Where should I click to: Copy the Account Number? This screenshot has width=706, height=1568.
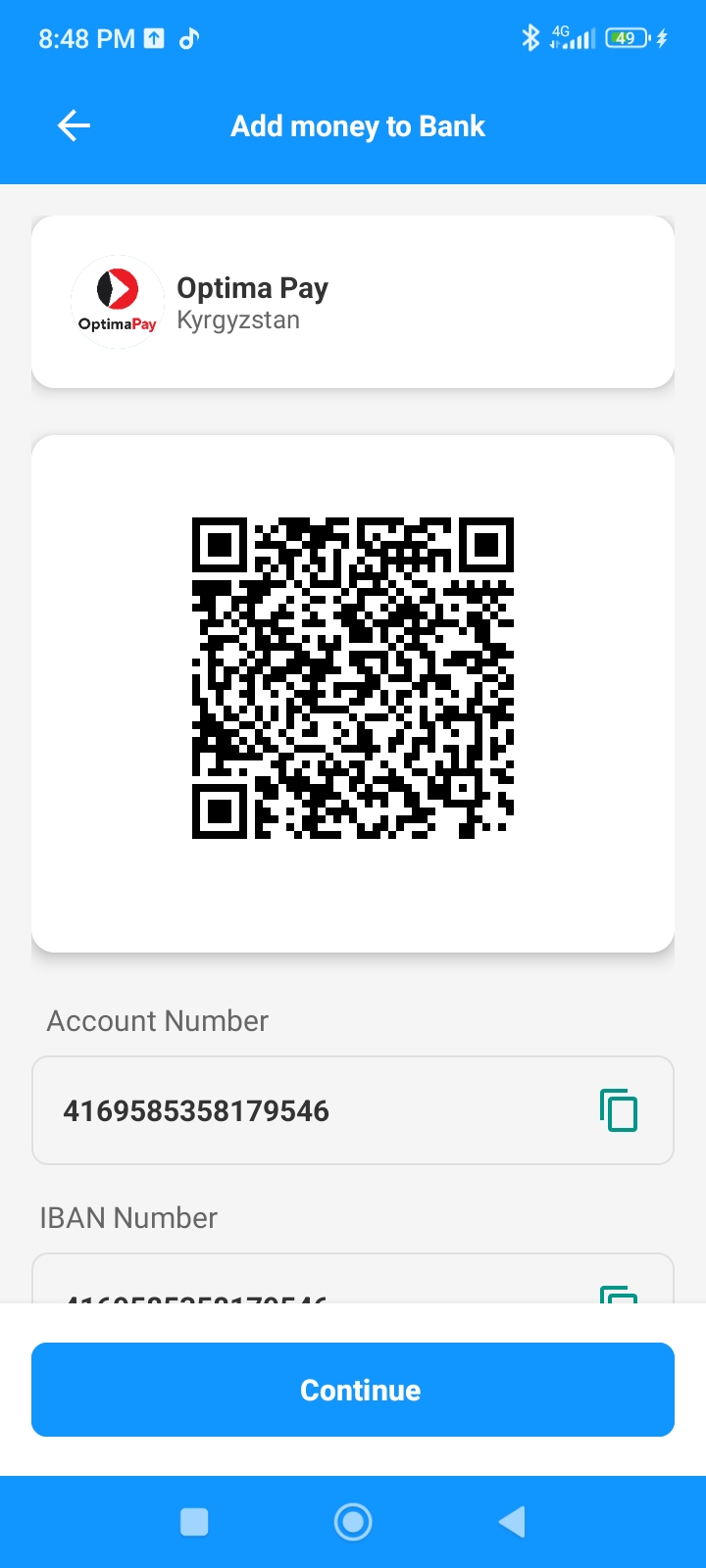[619, 1110]
